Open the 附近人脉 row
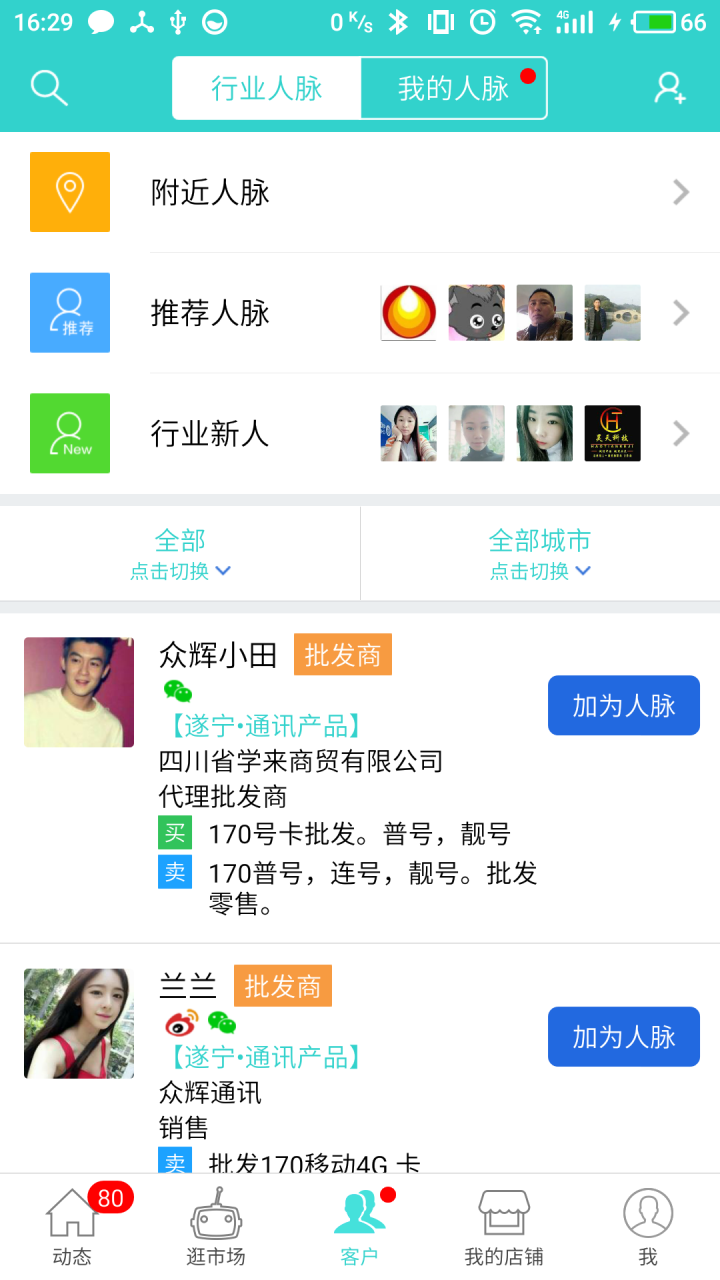The height and width of the screenshot is (1280, 720). click(x=360, y=192)
